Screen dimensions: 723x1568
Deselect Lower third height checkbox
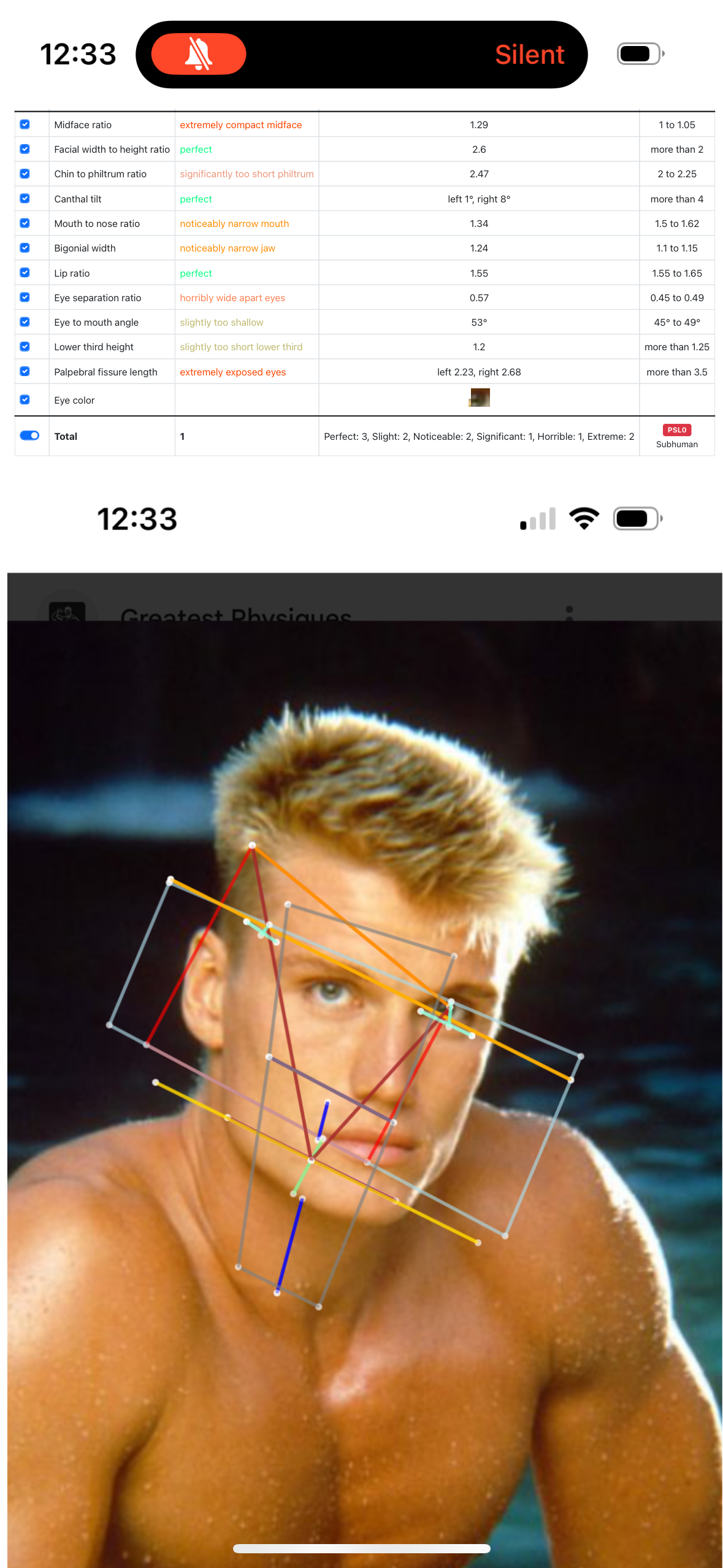click(x=25, y=347)
